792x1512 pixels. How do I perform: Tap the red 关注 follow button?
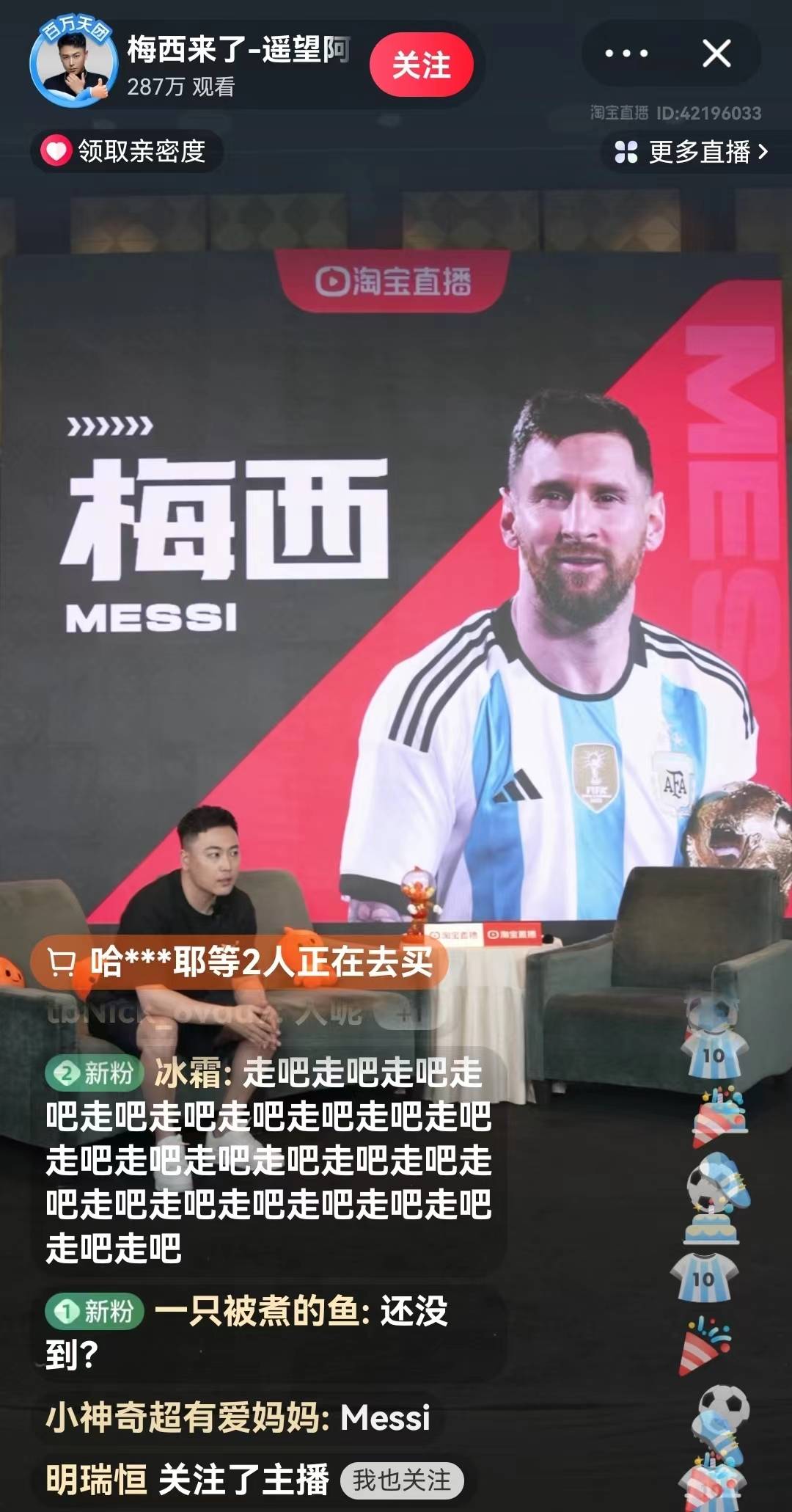pos(421,65)
